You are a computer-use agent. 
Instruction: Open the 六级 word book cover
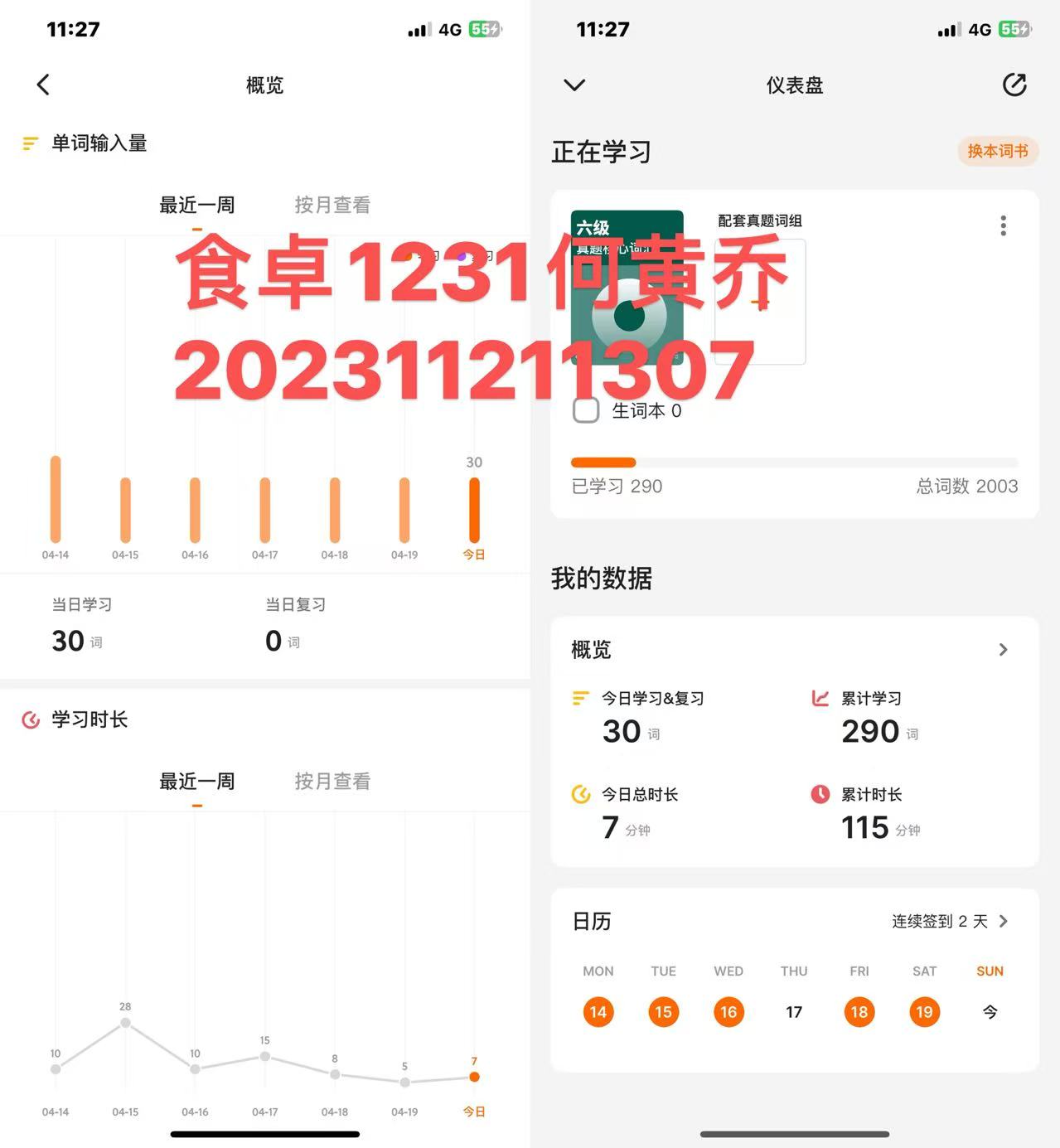[627, 287]
